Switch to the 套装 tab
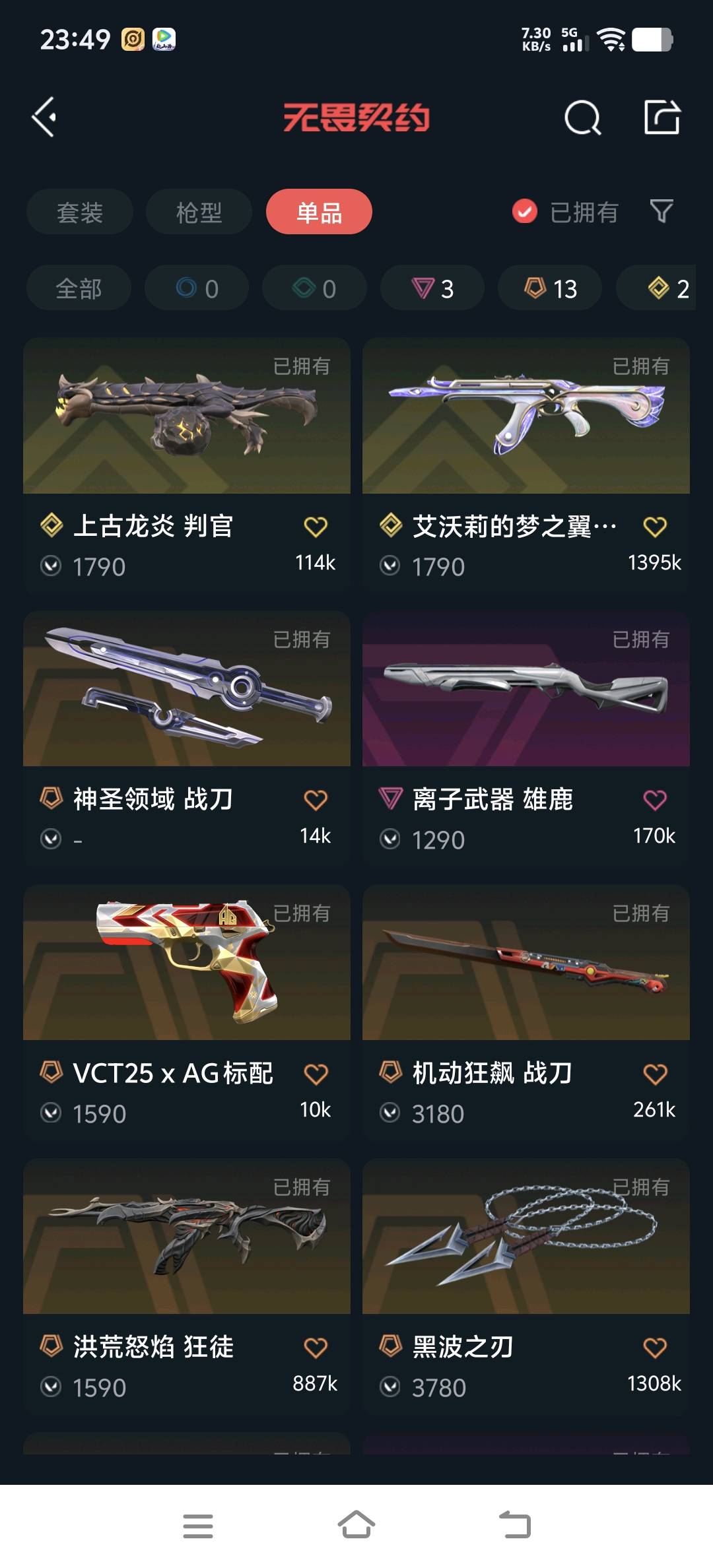Image resolution: width=713 pixels, height=1568 pixels. click(80, 212)
